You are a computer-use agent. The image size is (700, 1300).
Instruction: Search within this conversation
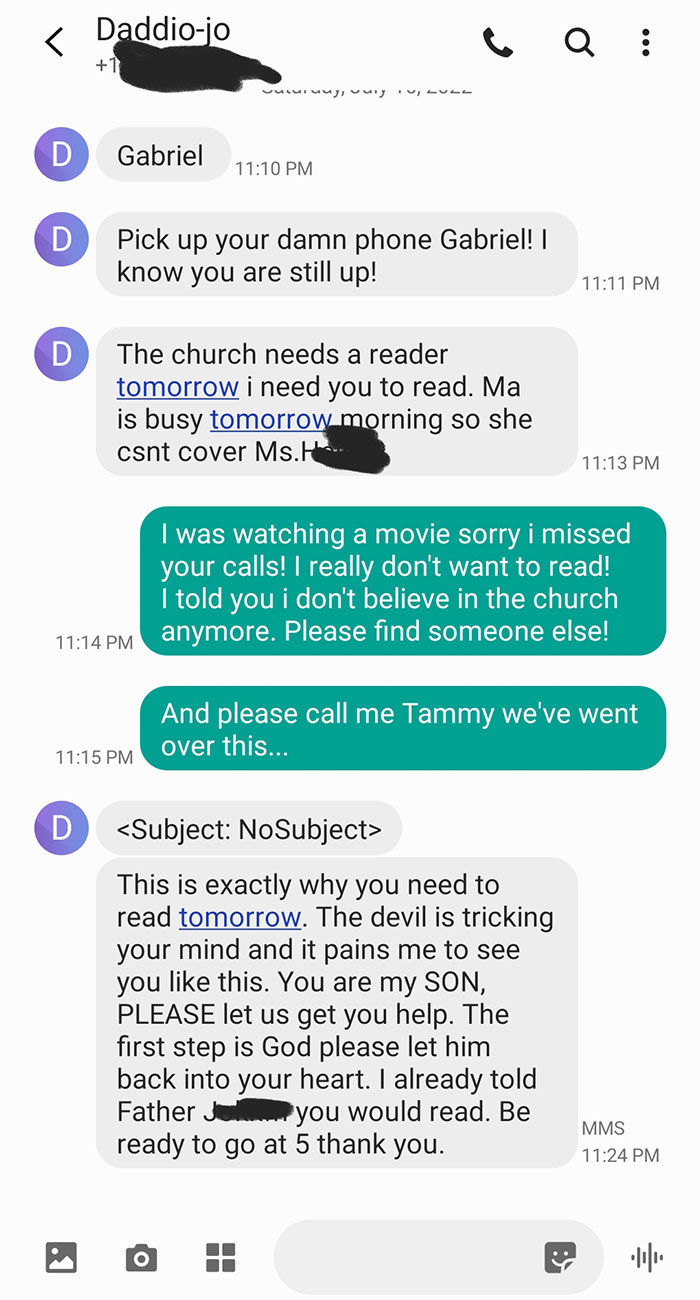[x=579, y=42]
